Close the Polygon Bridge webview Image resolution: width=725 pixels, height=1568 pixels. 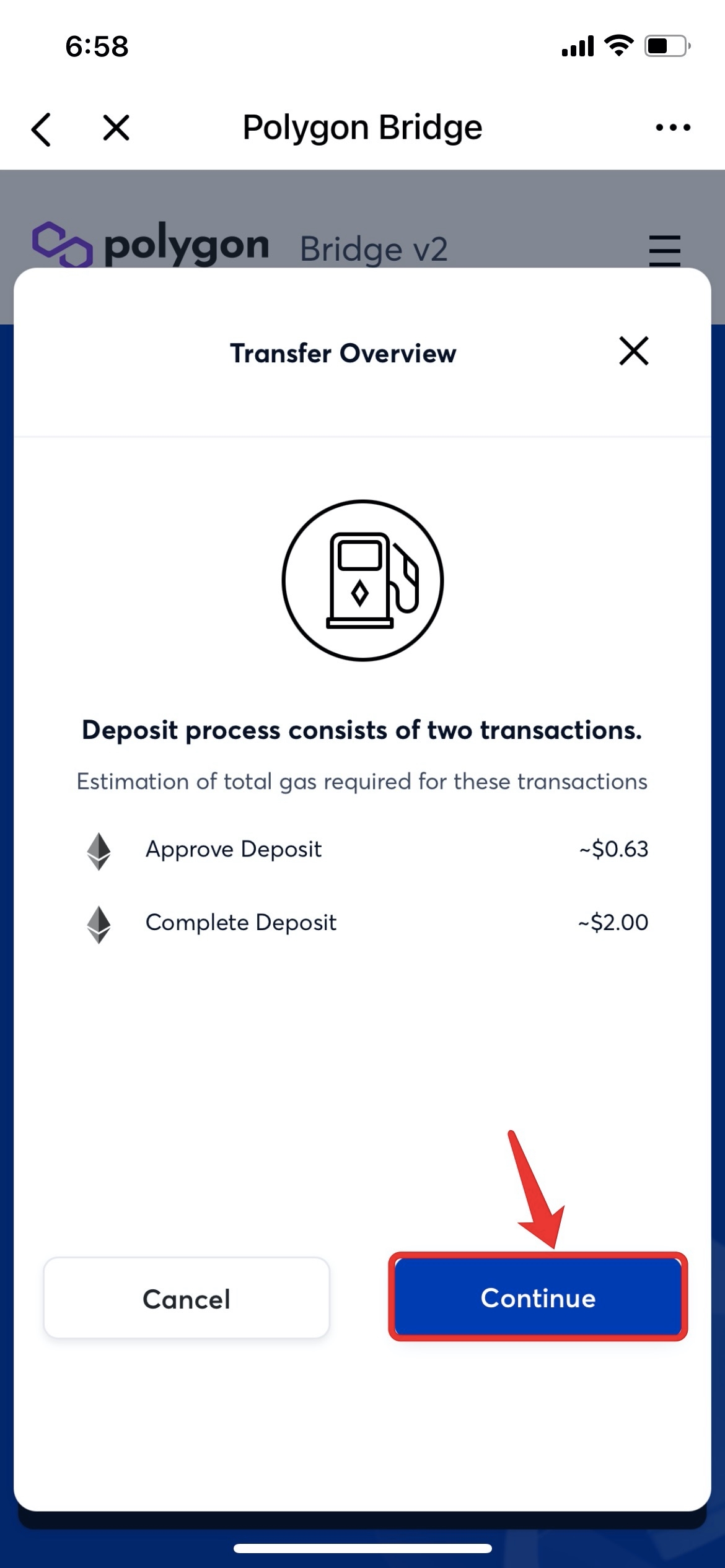tap(116, 128)
